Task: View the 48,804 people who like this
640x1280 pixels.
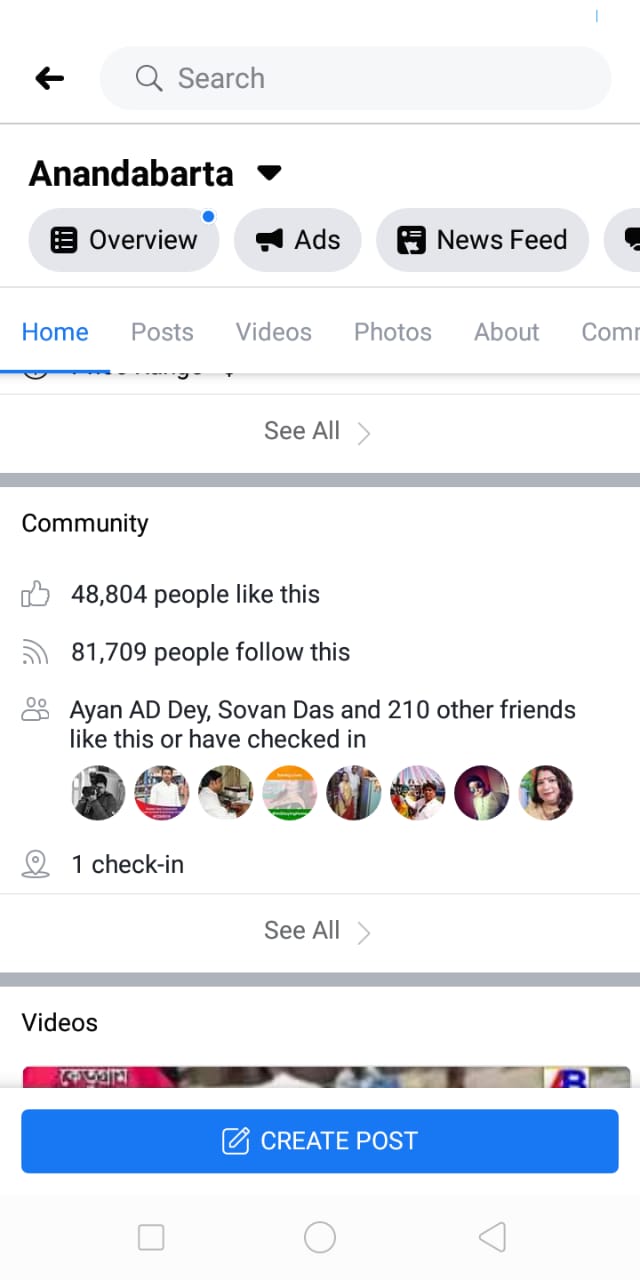Action: click(x=195, y=594)
